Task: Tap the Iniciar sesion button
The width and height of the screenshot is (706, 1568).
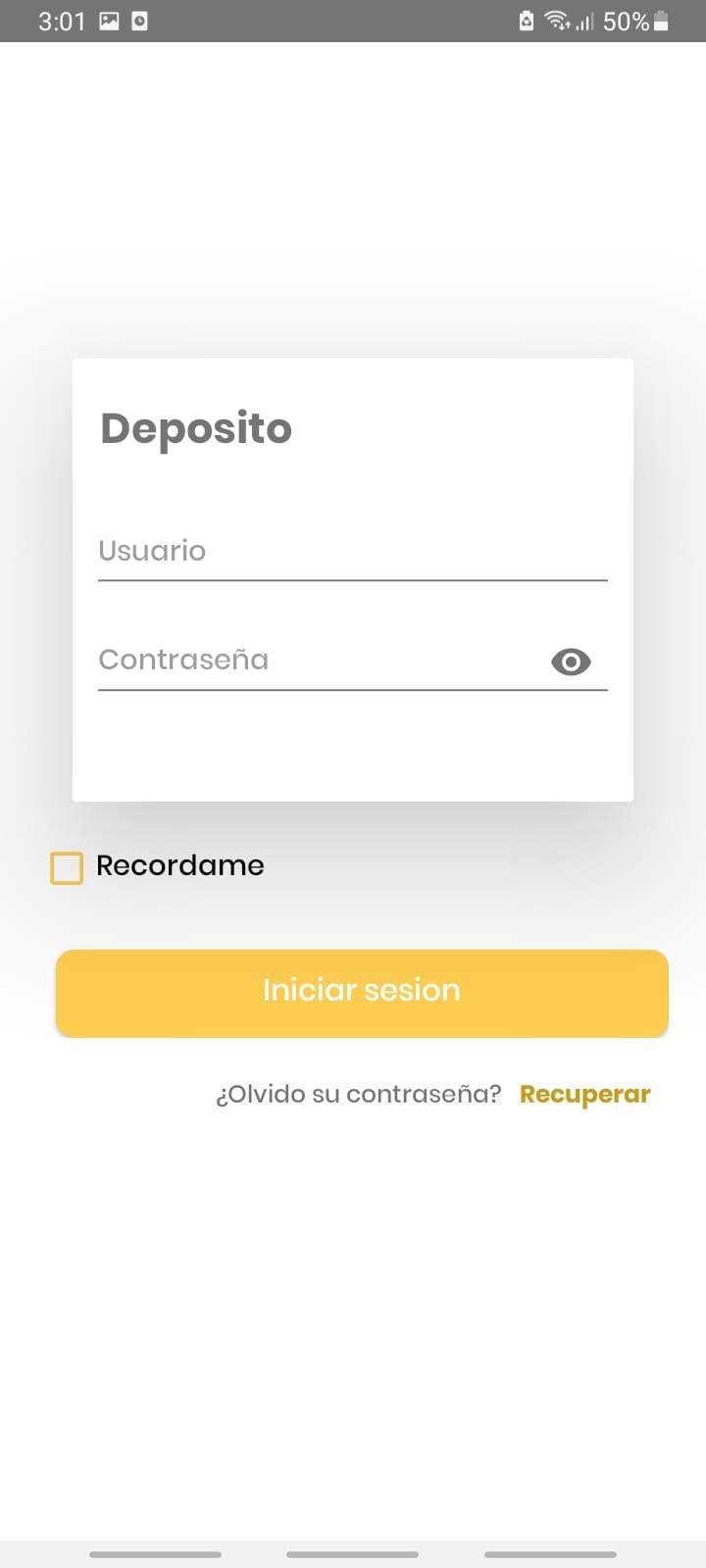Action: click(361, 992)
